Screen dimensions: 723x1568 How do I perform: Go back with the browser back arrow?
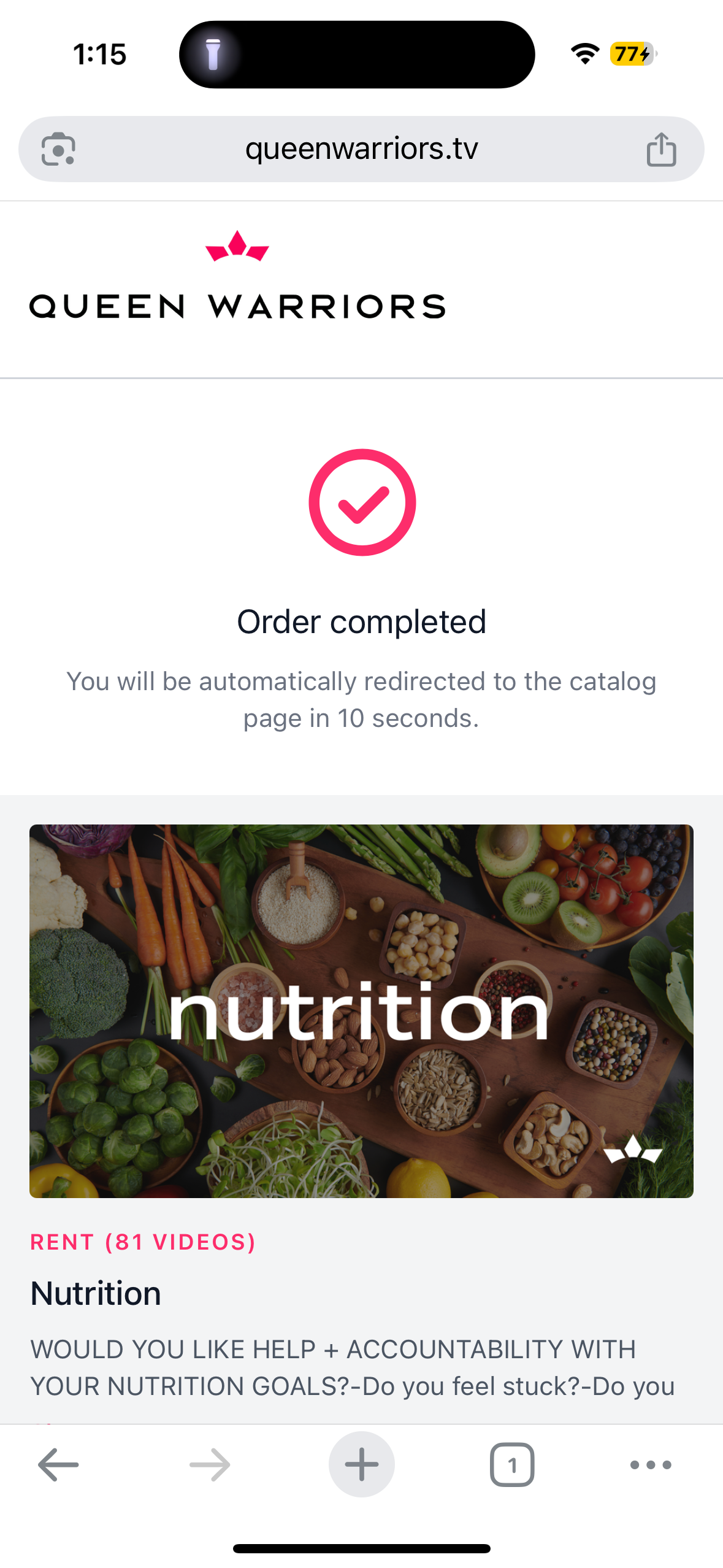click(58, 1465)
